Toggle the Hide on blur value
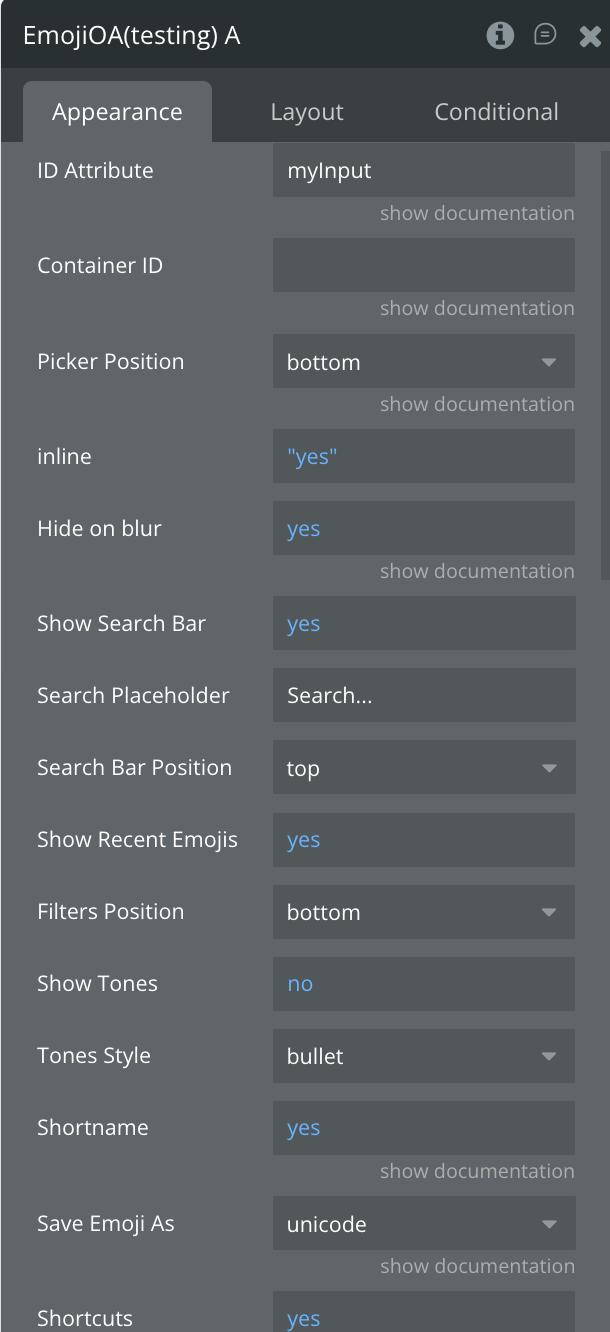Image resolution: width=610 pixels, height=1332 pixels. pyautogui.click(x=423, y=529)
